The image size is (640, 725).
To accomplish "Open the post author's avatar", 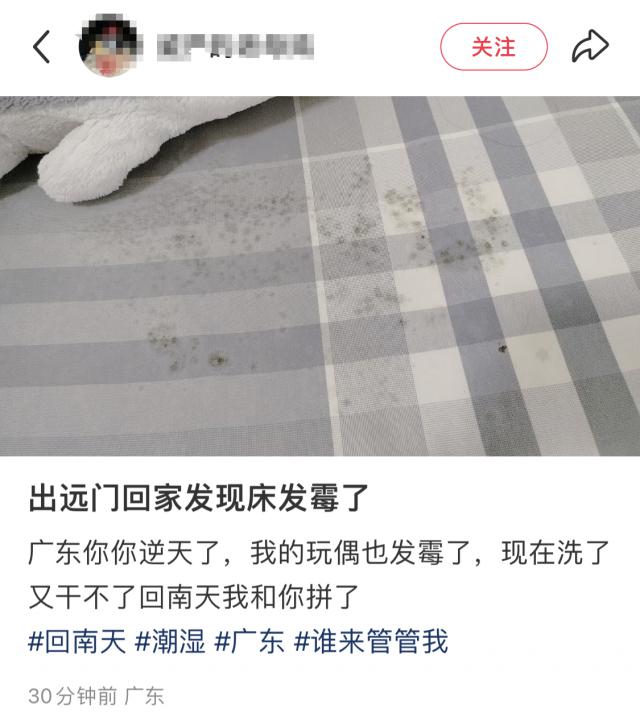I will (x=108, y=46).
